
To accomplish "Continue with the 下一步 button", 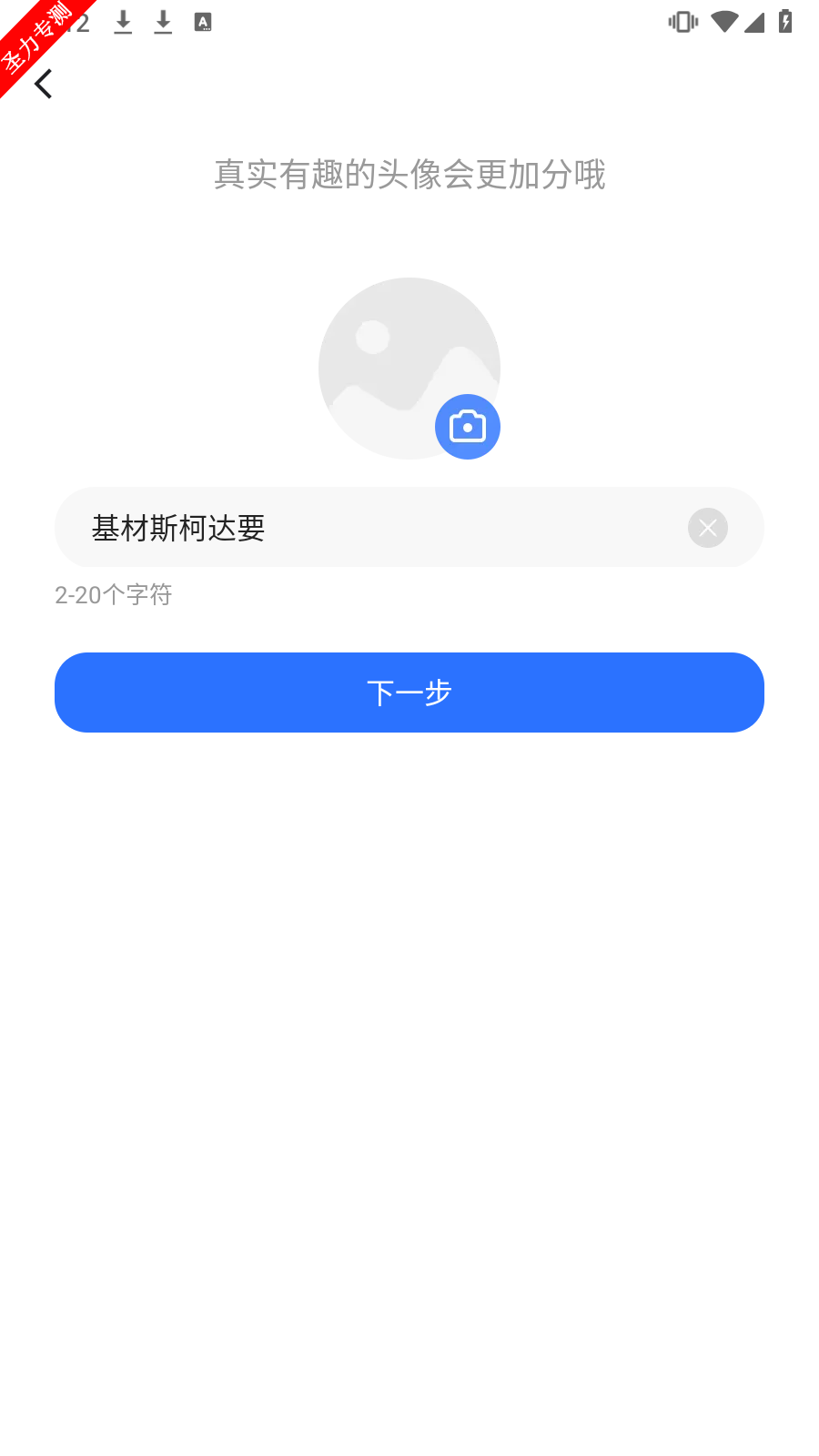I will tap(409, 693).
